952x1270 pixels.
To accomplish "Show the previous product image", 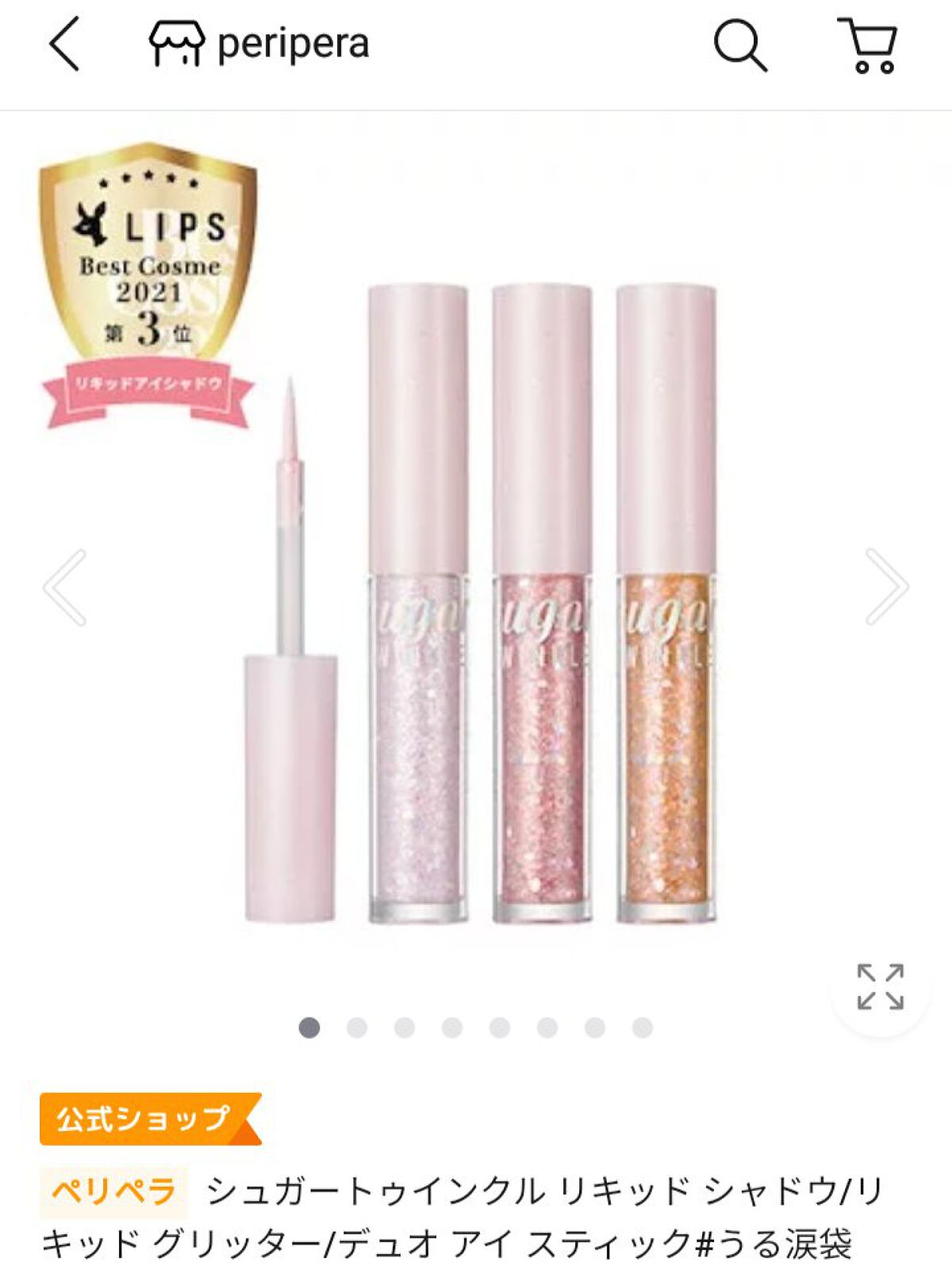I will [65, 587].
